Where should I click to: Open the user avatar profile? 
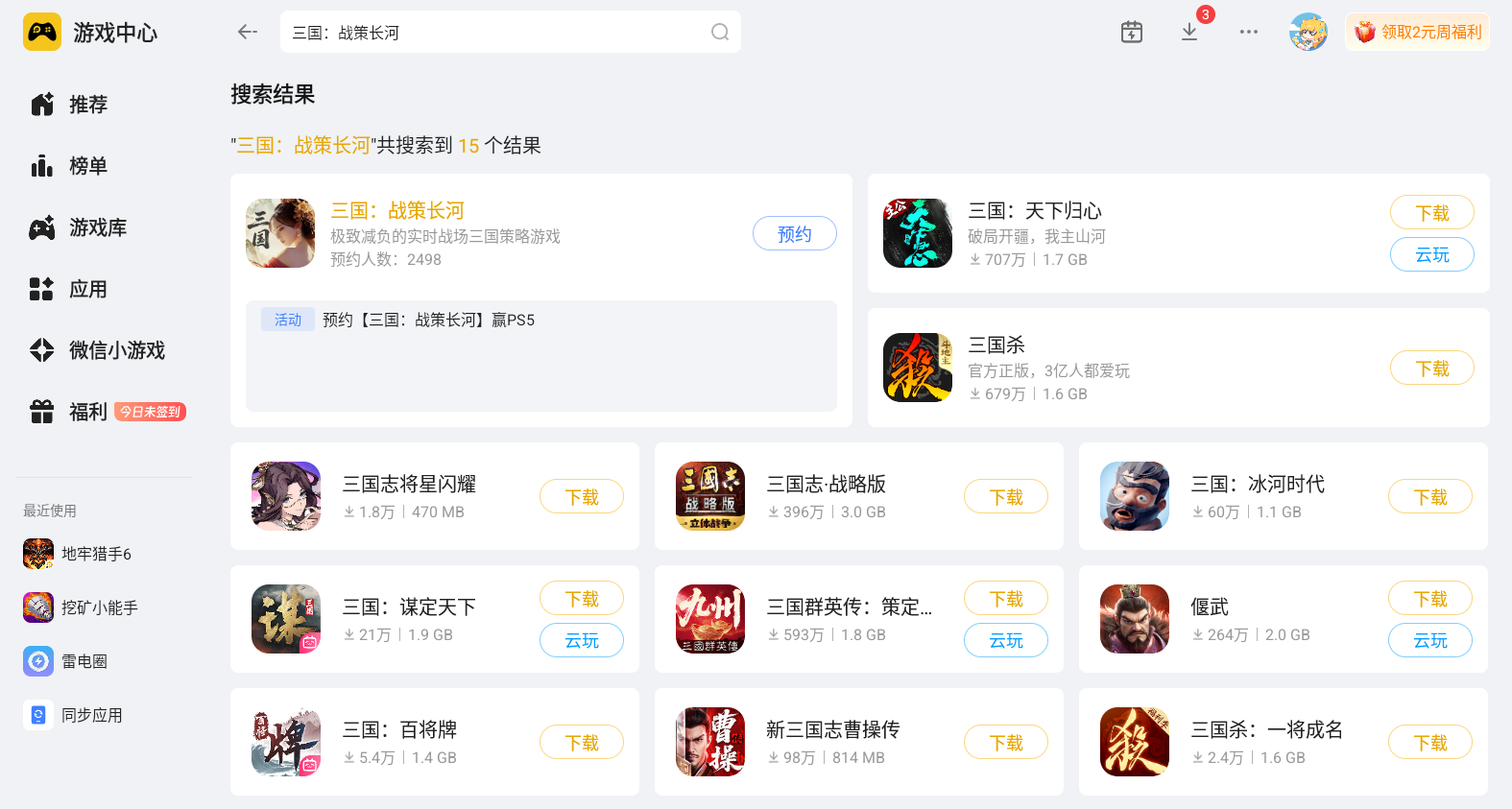coord(1308,32)
